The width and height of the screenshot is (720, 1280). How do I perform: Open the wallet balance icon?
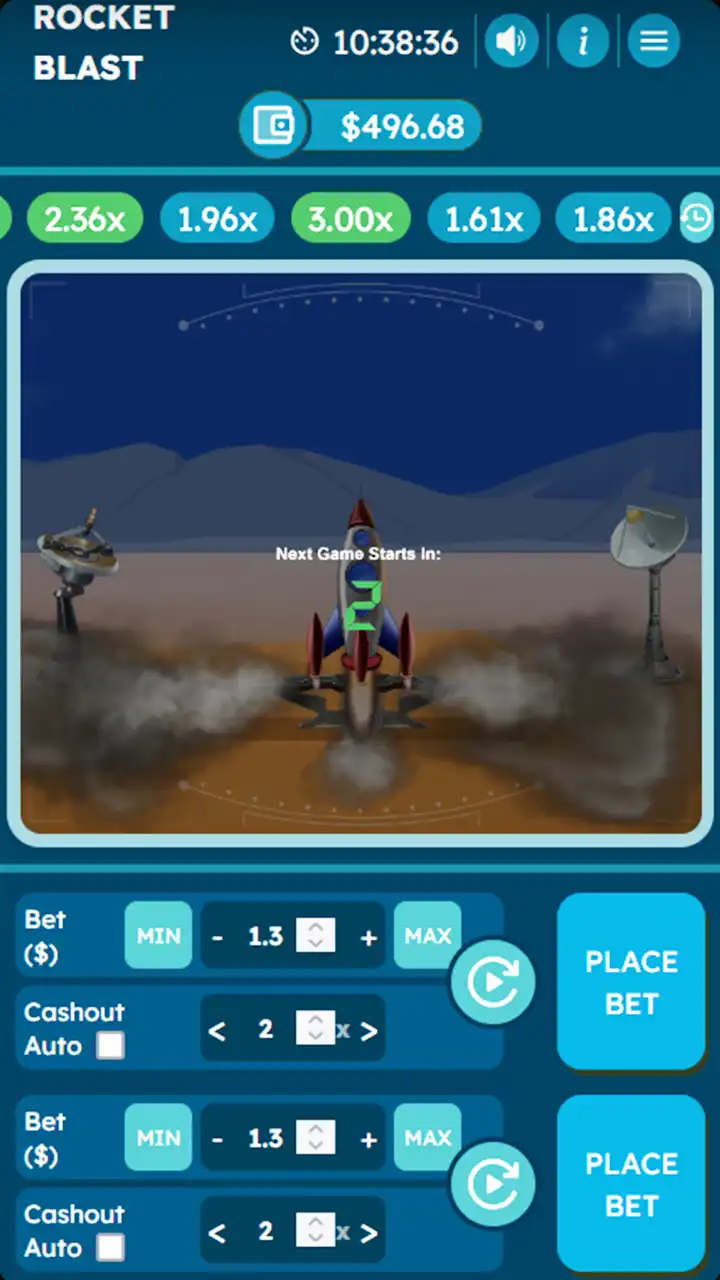(x=273, y=126)
